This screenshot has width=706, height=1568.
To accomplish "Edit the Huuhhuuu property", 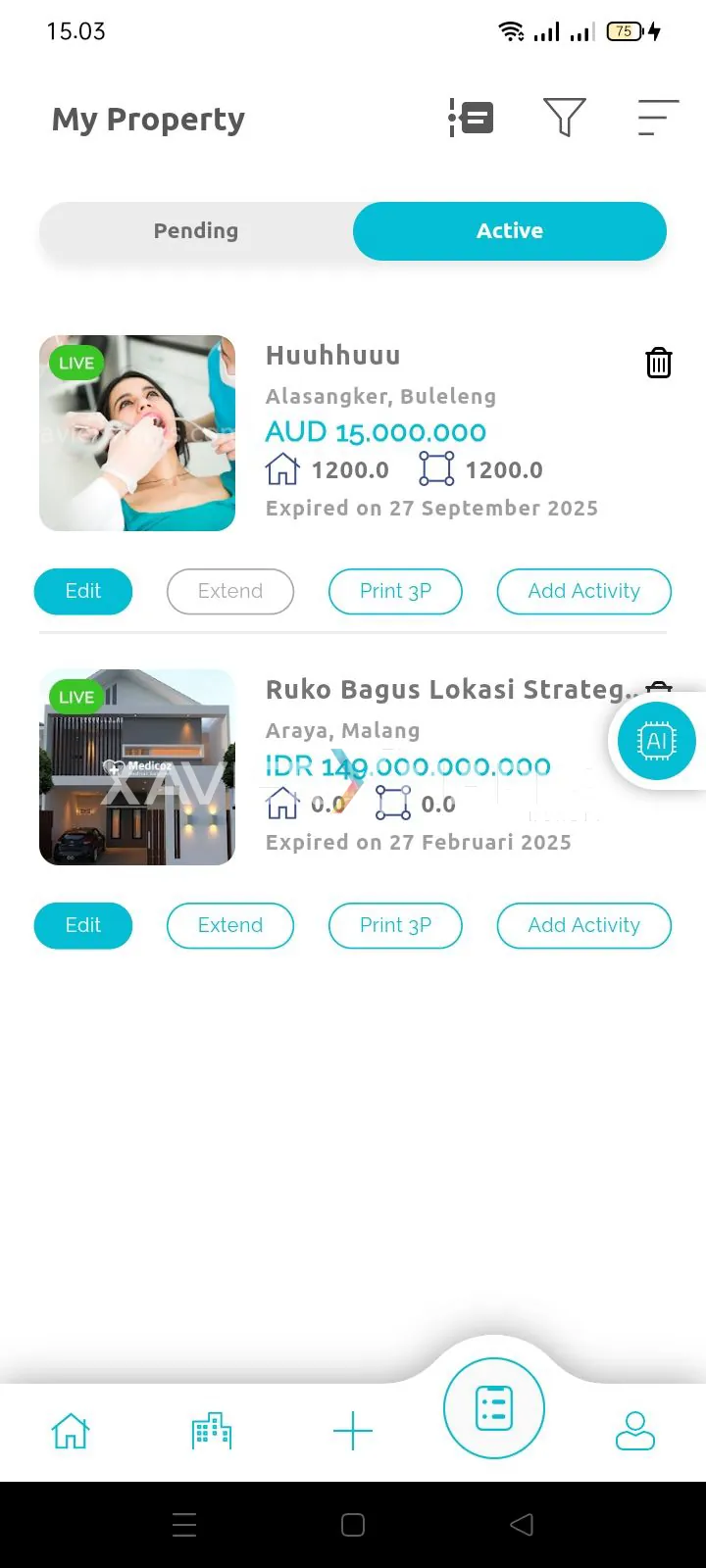I will coord(83,591).
